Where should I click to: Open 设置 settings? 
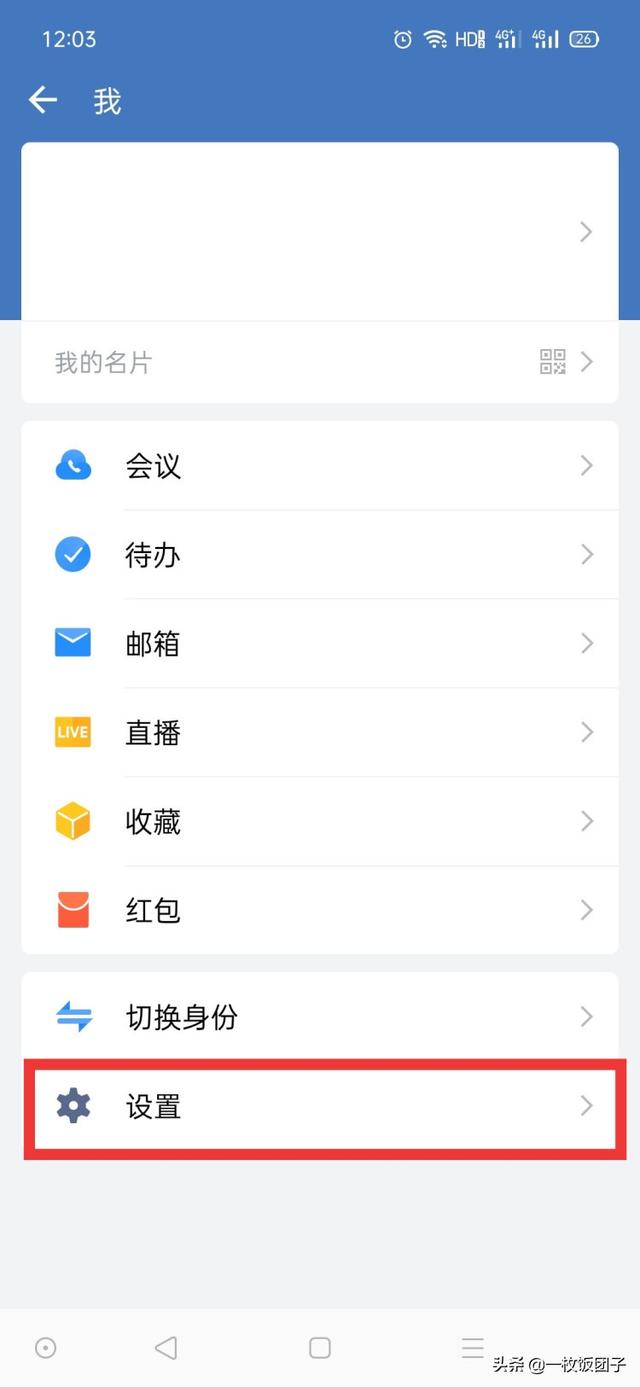tap(320, 1106)
